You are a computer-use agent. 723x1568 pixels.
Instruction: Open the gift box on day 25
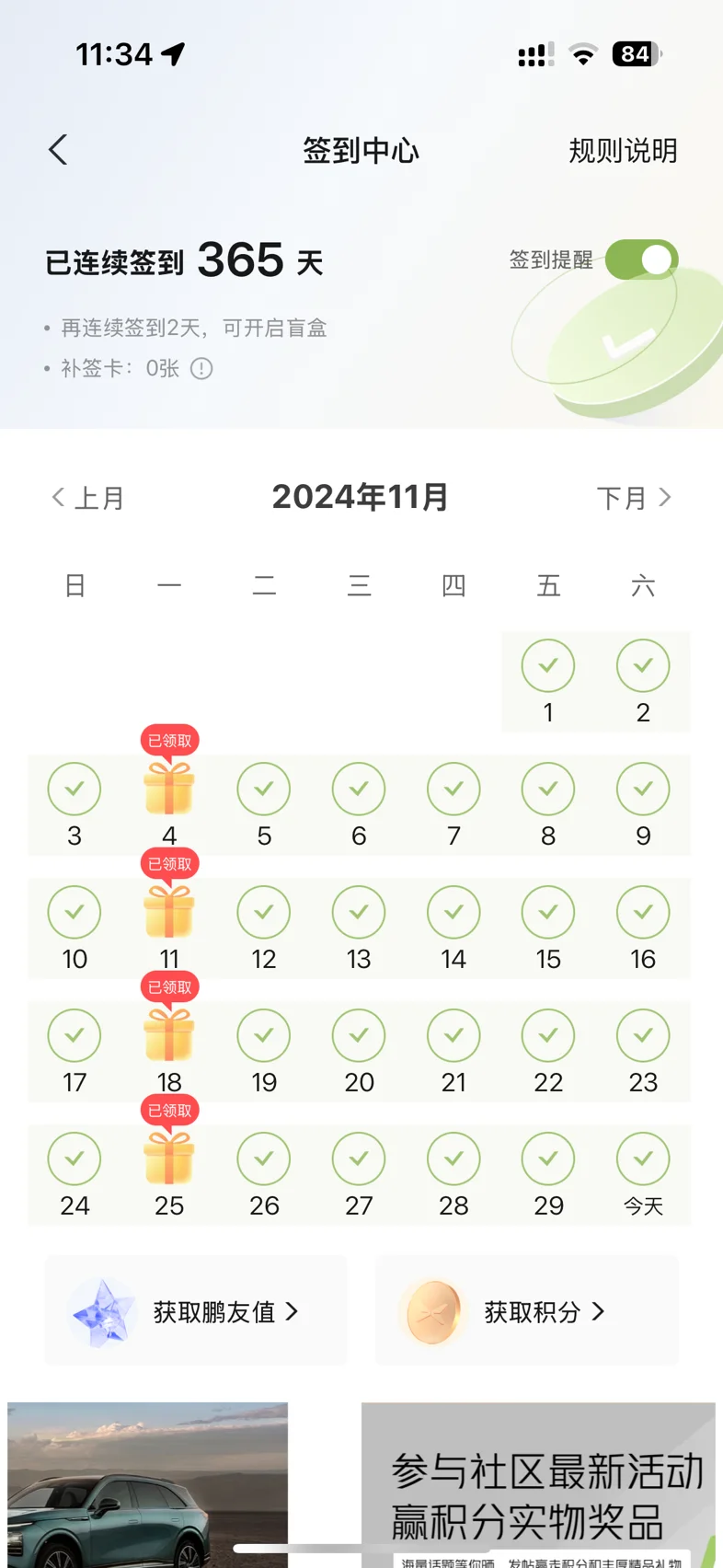[x=169, y=1159]
